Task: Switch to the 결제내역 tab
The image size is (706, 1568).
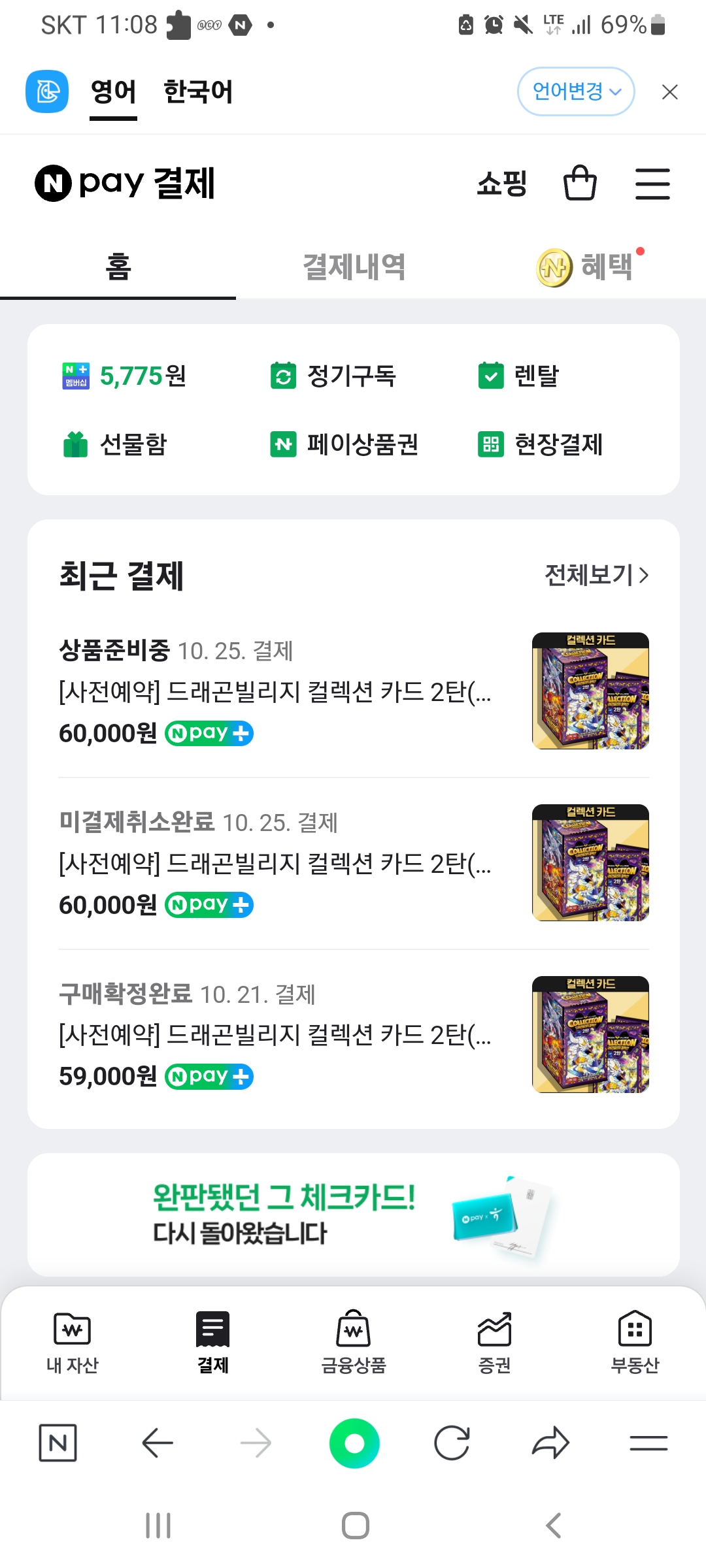Action: 354,267
